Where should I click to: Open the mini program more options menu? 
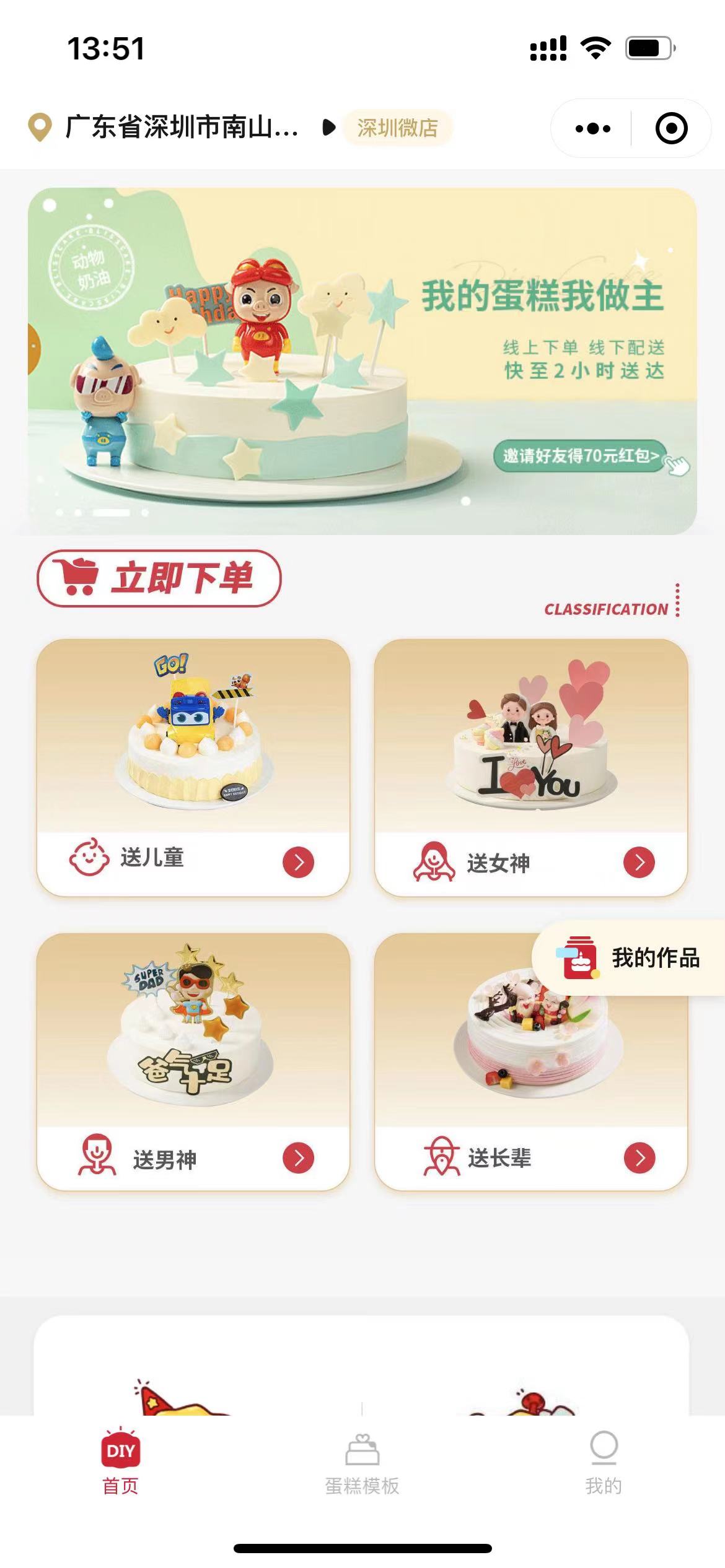[592, 129]
